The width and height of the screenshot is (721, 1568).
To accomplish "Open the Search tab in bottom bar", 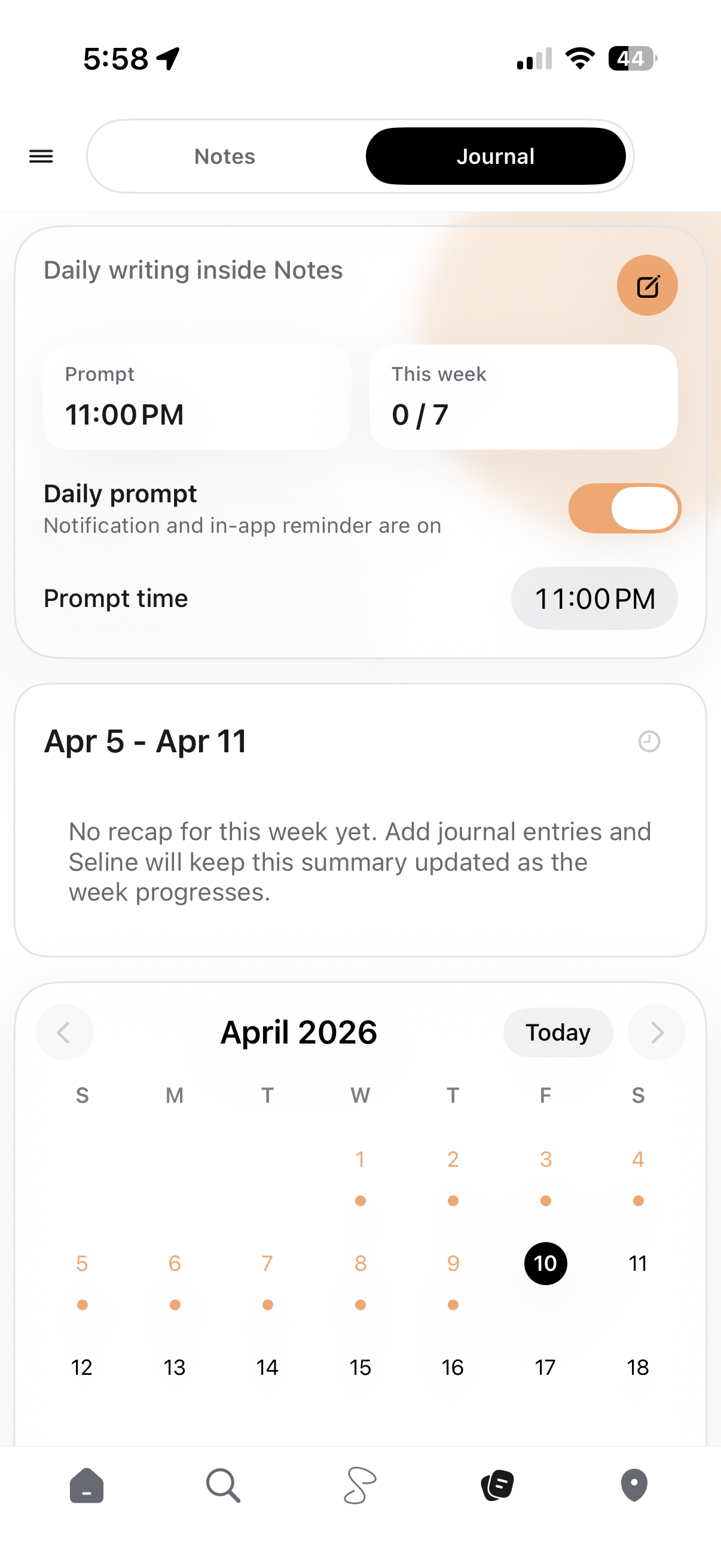I will pos(224,1486).
